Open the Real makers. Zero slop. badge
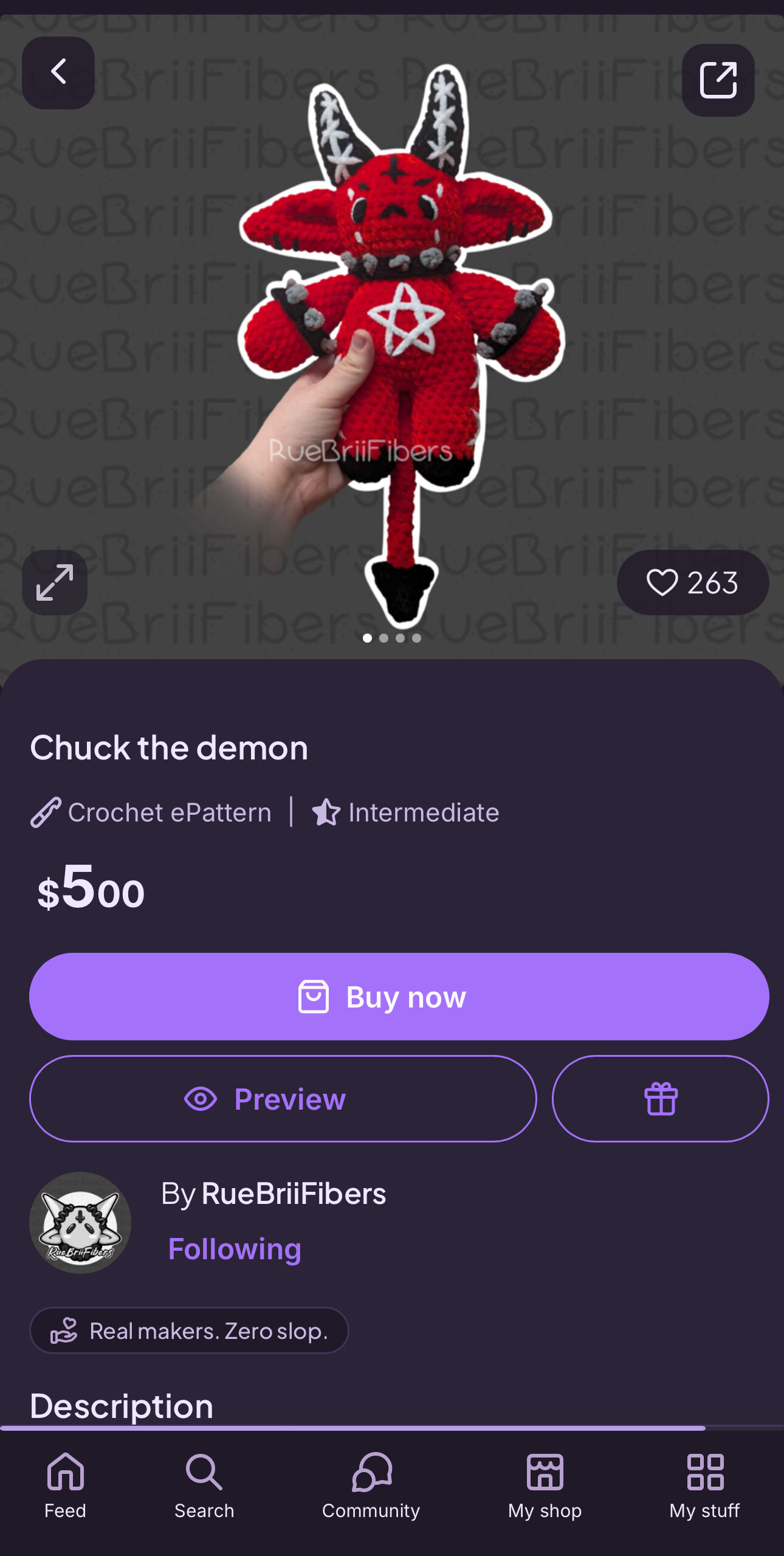The height and width of the screenshot is (1556, 784). click(x=189, y=1330)
